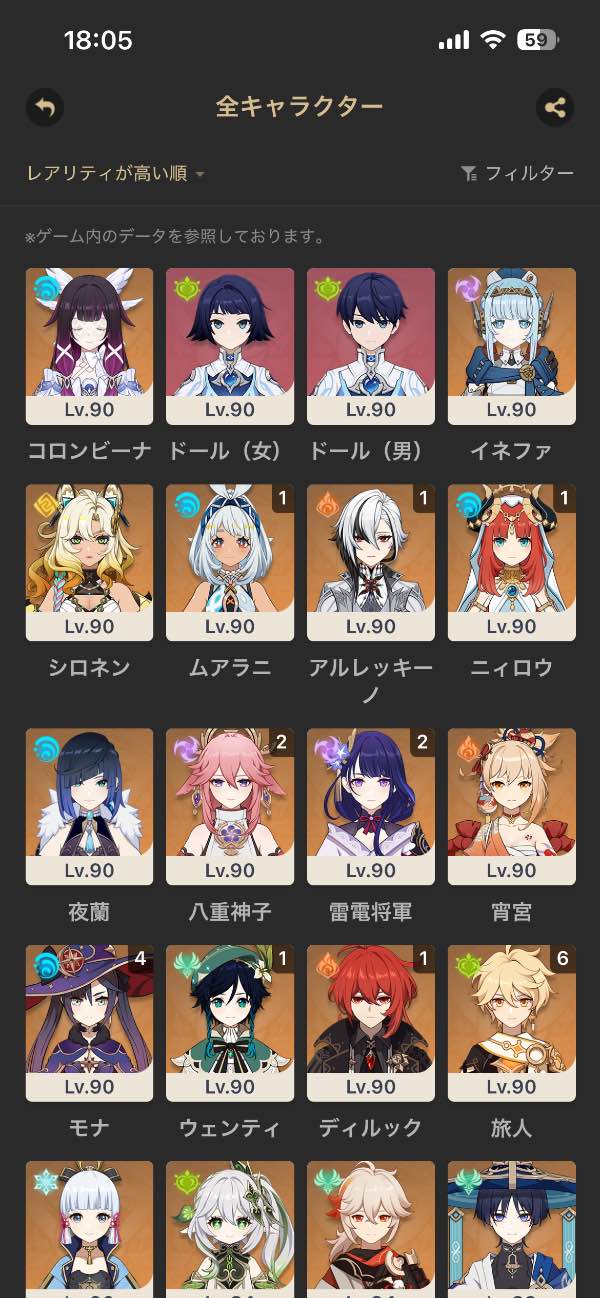
Task: Select the ディルック character card
Action: [371, 1022]
